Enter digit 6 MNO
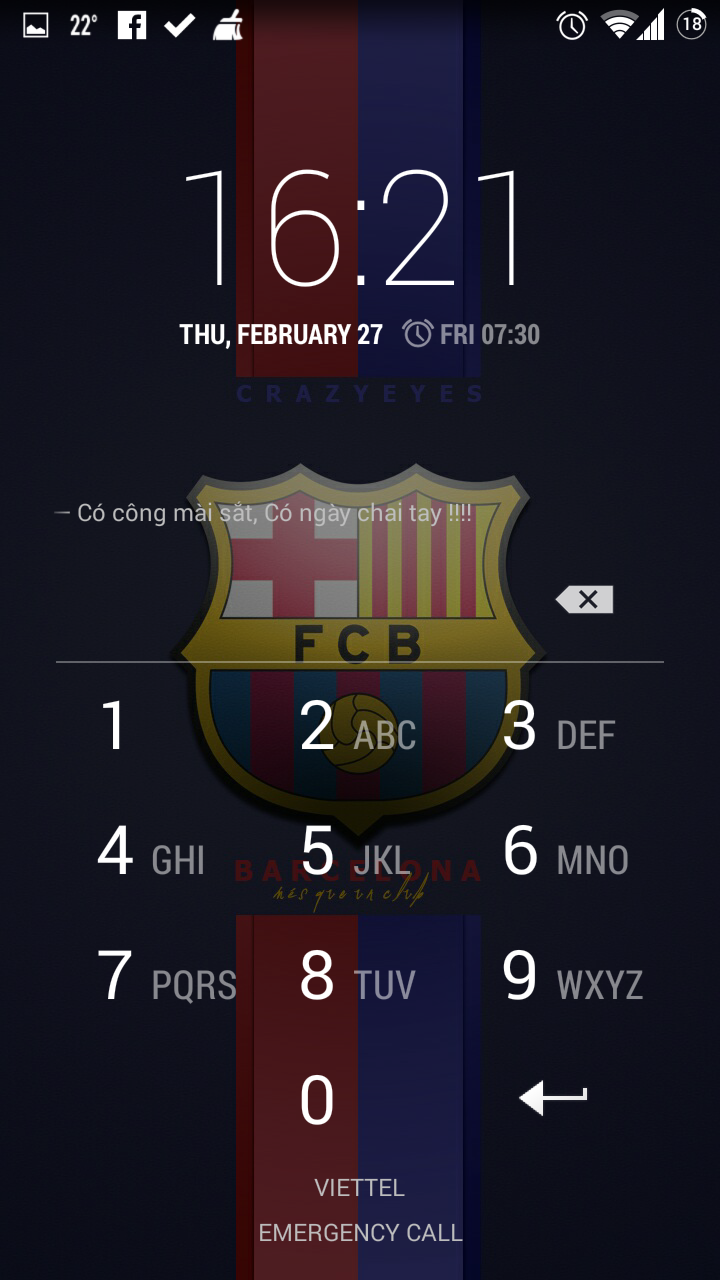This screenshot has height=1280, width=720. pyautogui.click(x=562, y=851)
